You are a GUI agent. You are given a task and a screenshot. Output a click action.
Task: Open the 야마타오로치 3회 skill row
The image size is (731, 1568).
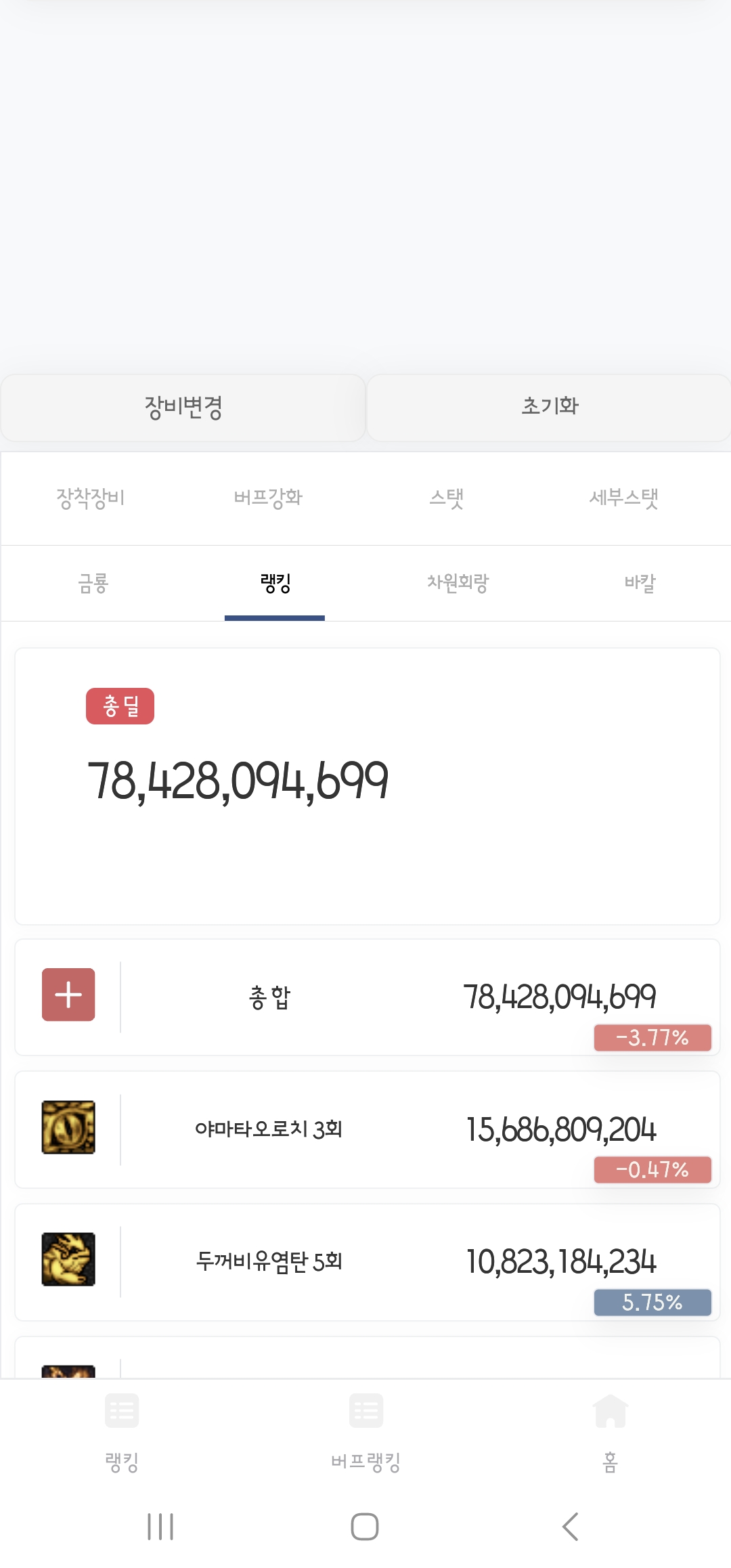coord(368,1129)
